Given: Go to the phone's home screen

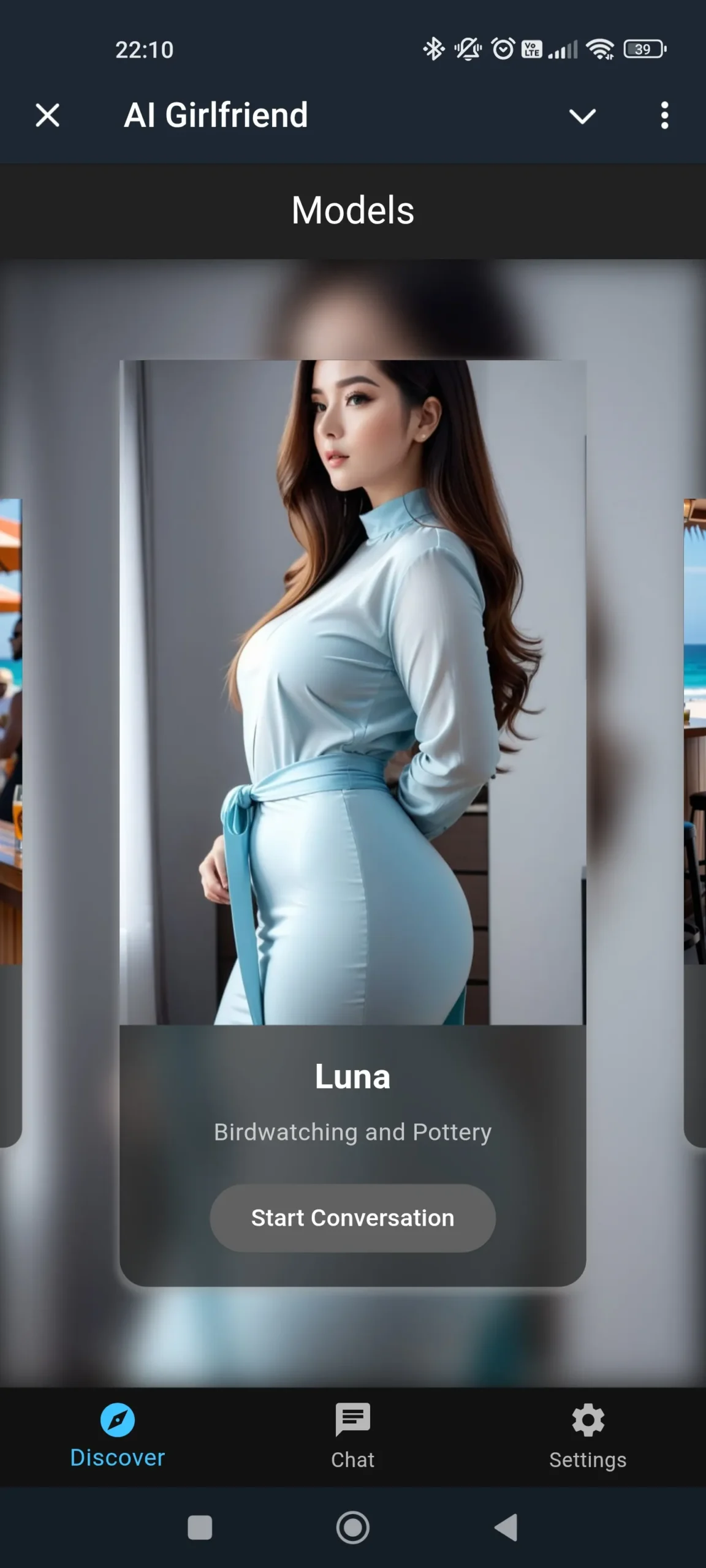Looking at the screenshot, I should pos(353,1527).
